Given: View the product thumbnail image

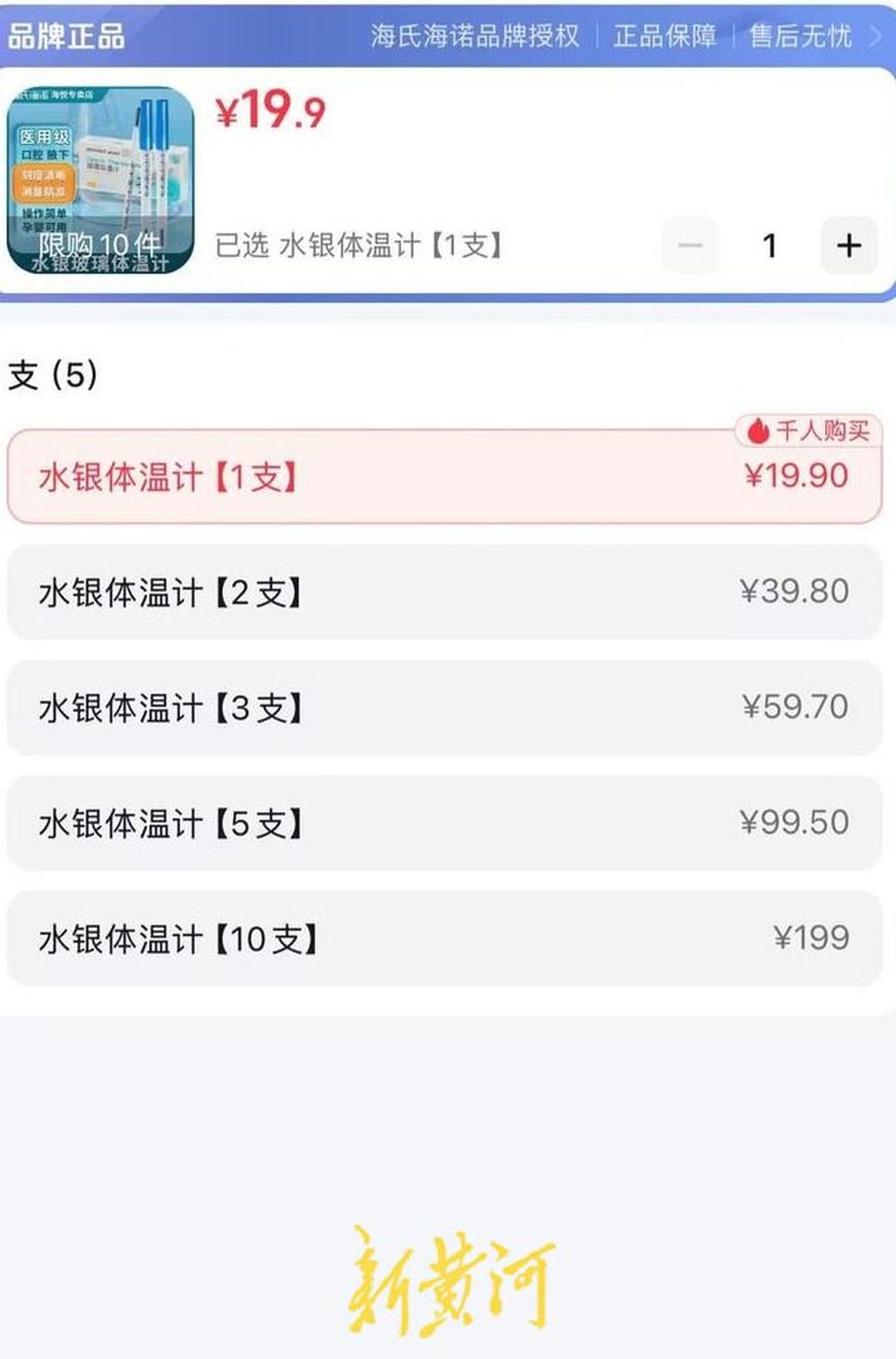Looking at the screenshot, I should pos(100,180).
